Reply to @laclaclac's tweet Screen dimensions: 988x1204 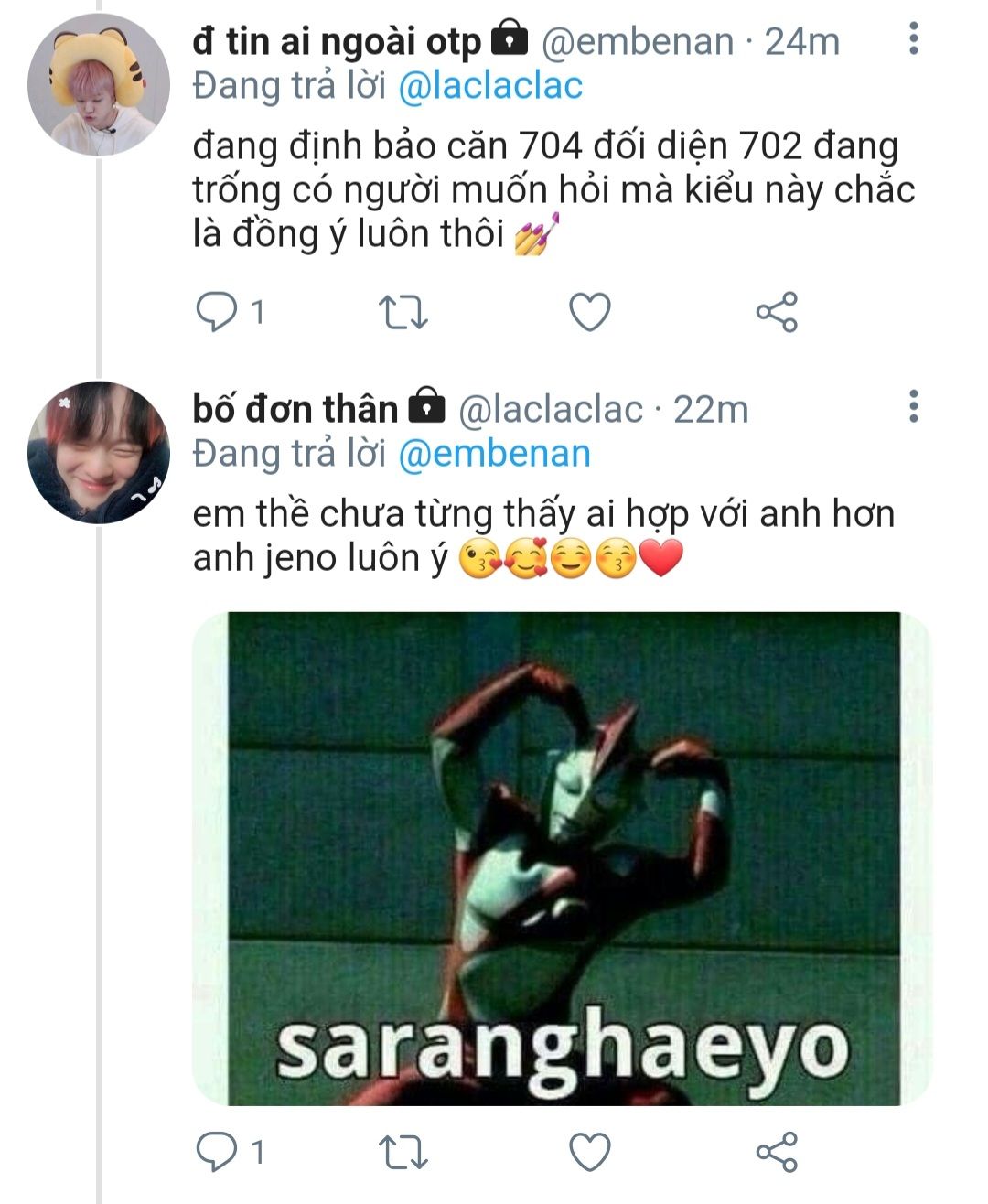click(x=217, y=1153)
